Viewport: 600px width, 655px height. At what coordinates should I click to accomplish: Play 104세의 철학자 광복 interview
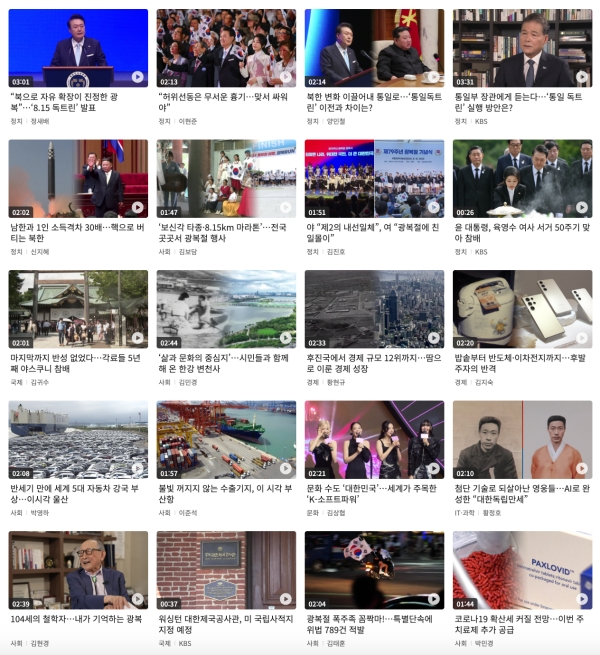click(78, 570)
